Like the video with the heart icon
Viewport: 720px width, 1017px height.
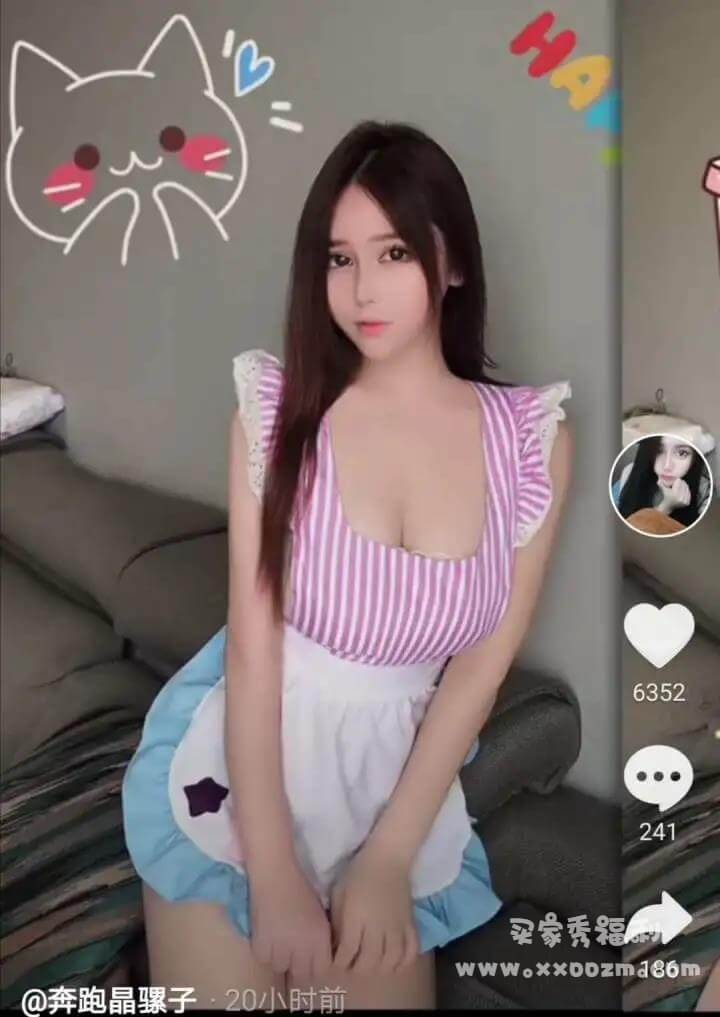click(x=659, y=635)
